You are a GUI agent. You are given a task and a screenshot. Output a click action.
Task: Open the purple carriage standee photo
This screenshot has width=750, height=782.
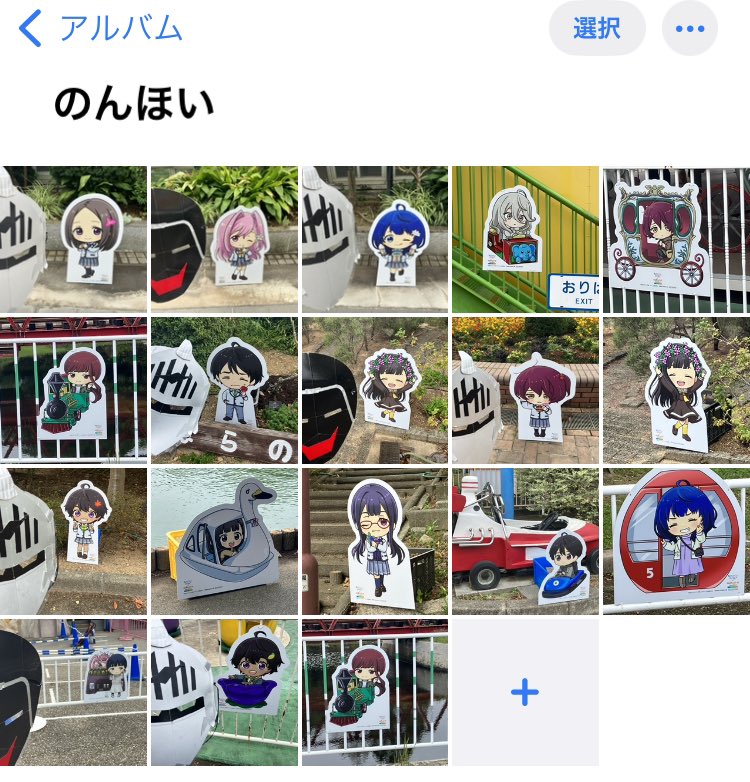[x=676, y=239]
